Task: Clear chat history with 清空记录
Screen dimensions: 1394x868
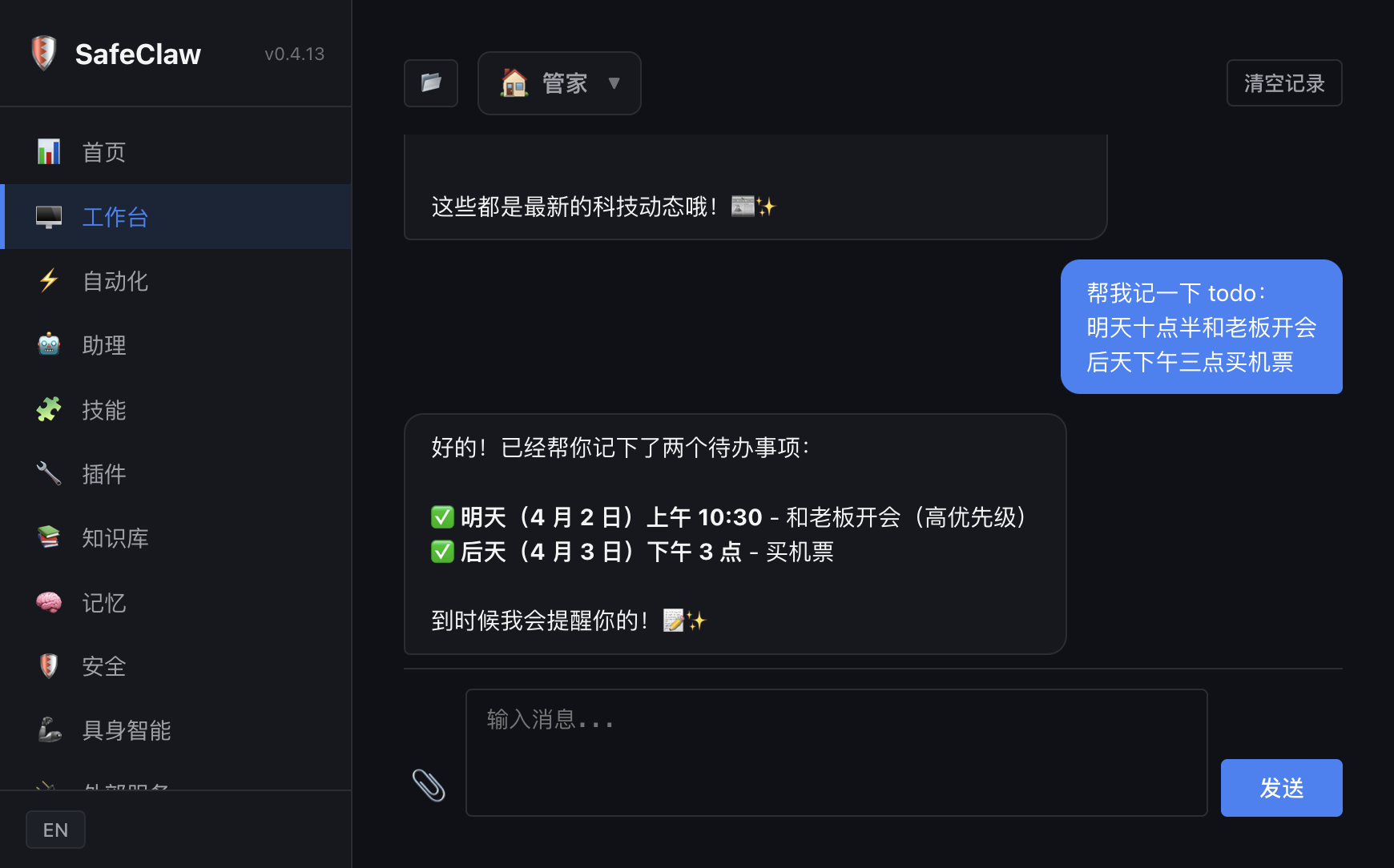Action: (x=1283, y=83)
